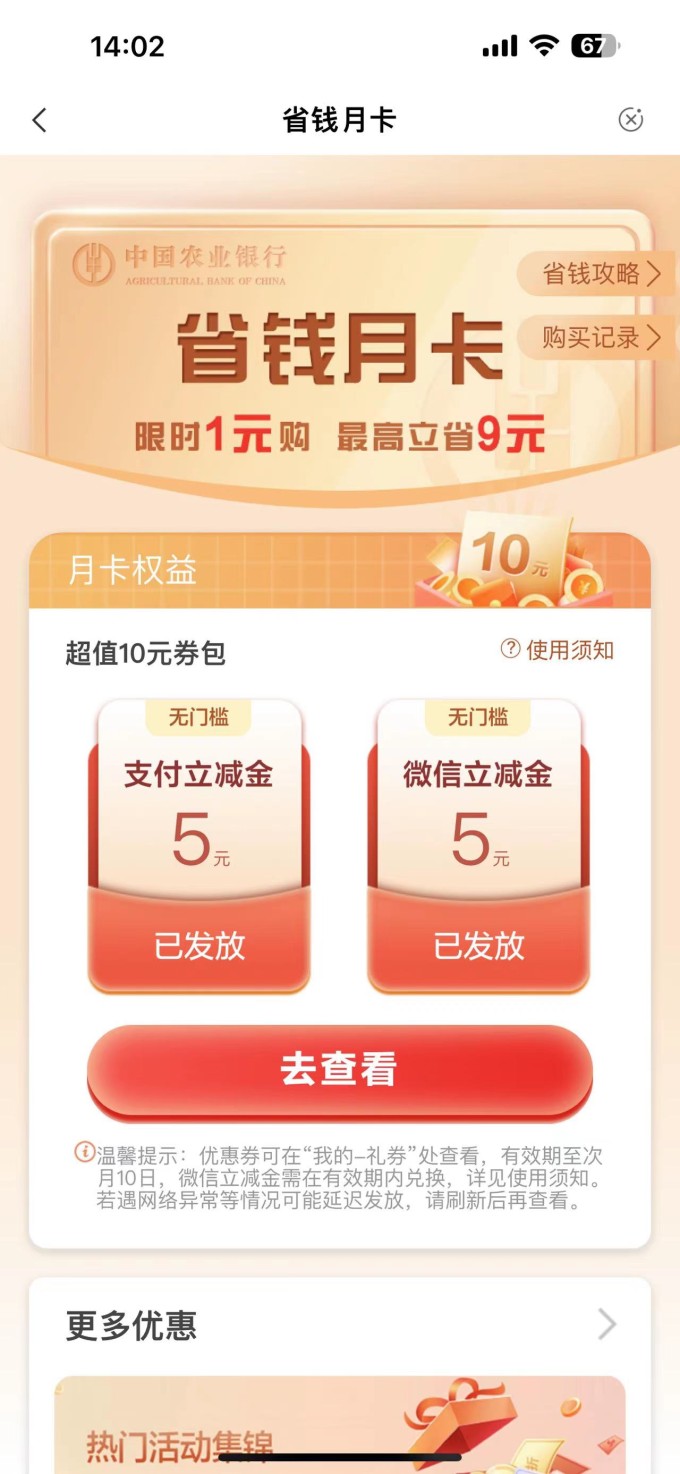The width and height of the screenshot is (680, 1474).
Task: Open 省钱攻略 guide
Action: click(600, 274)
